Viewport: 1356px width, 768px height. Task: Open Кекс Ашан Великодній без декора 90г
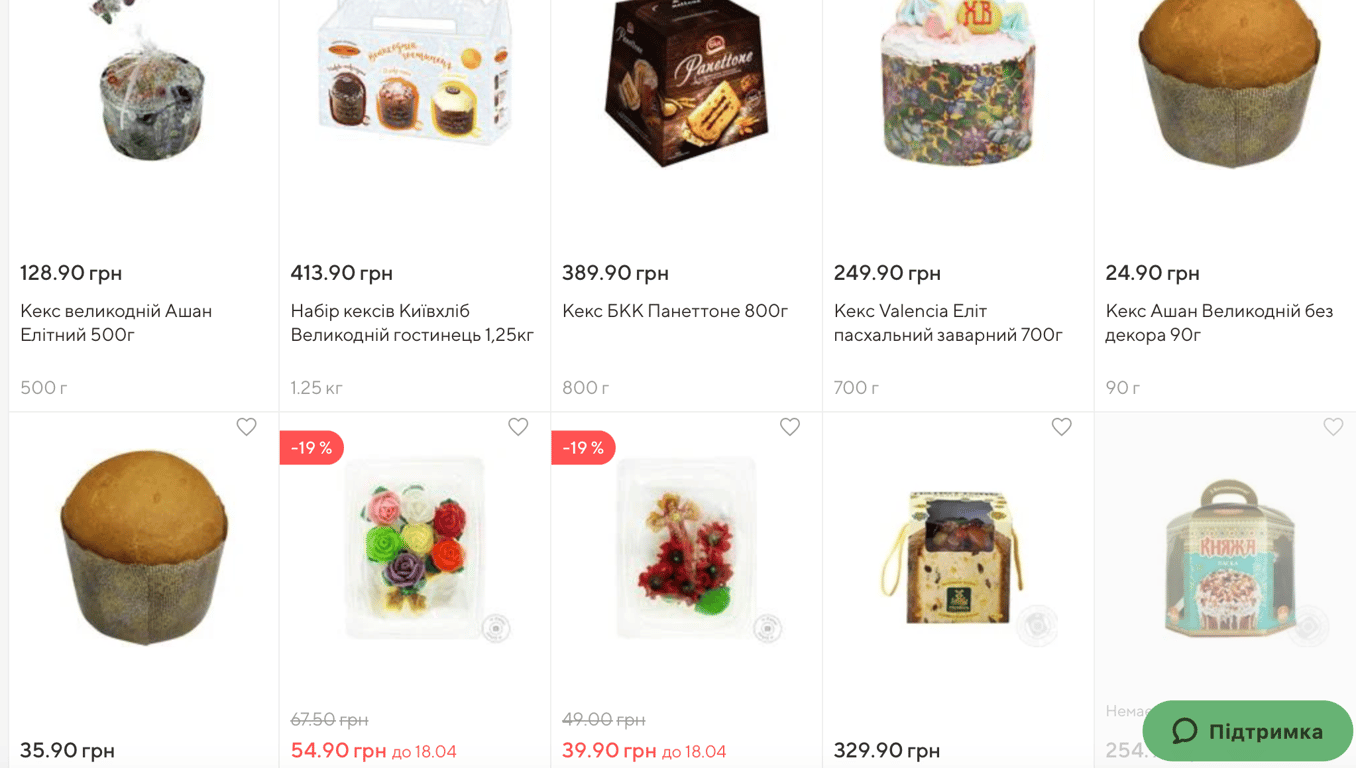tap(1218, 322)
